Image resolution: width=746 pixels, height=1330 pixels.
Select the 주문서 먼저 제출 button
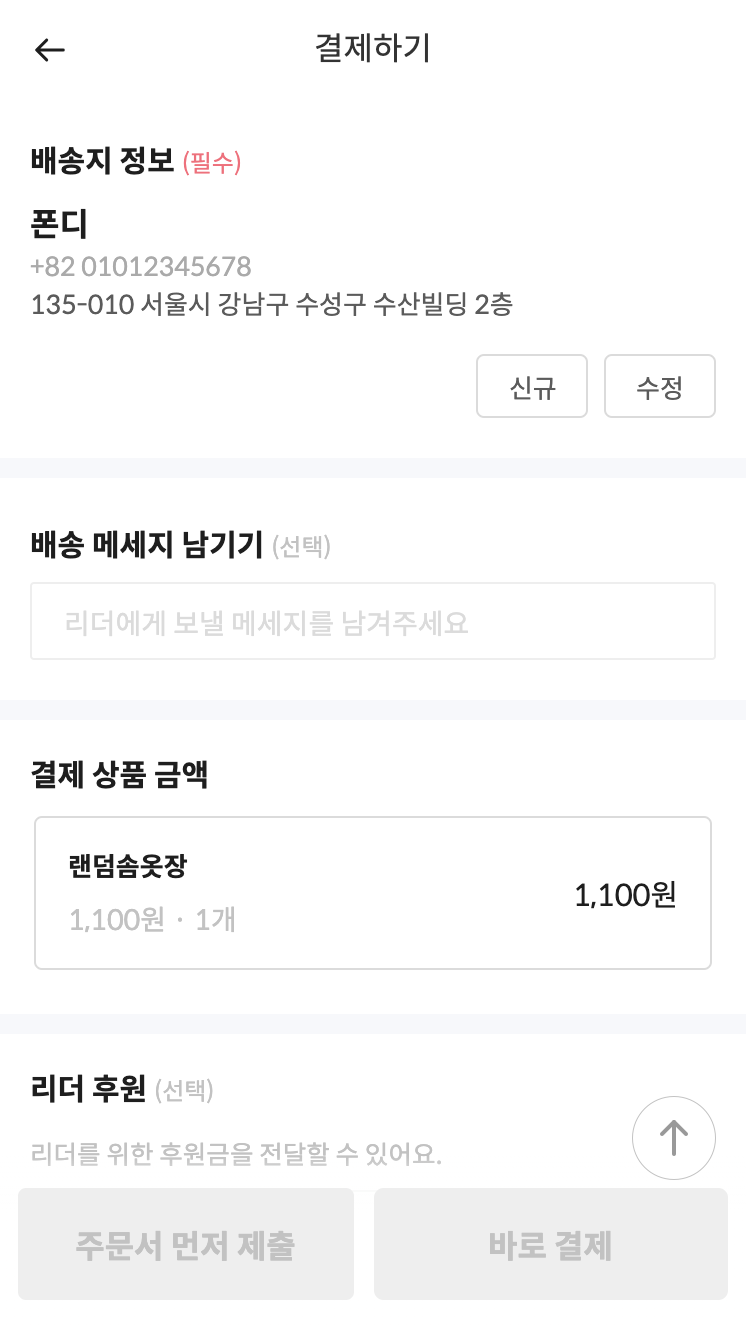(x=186, y=1244)
